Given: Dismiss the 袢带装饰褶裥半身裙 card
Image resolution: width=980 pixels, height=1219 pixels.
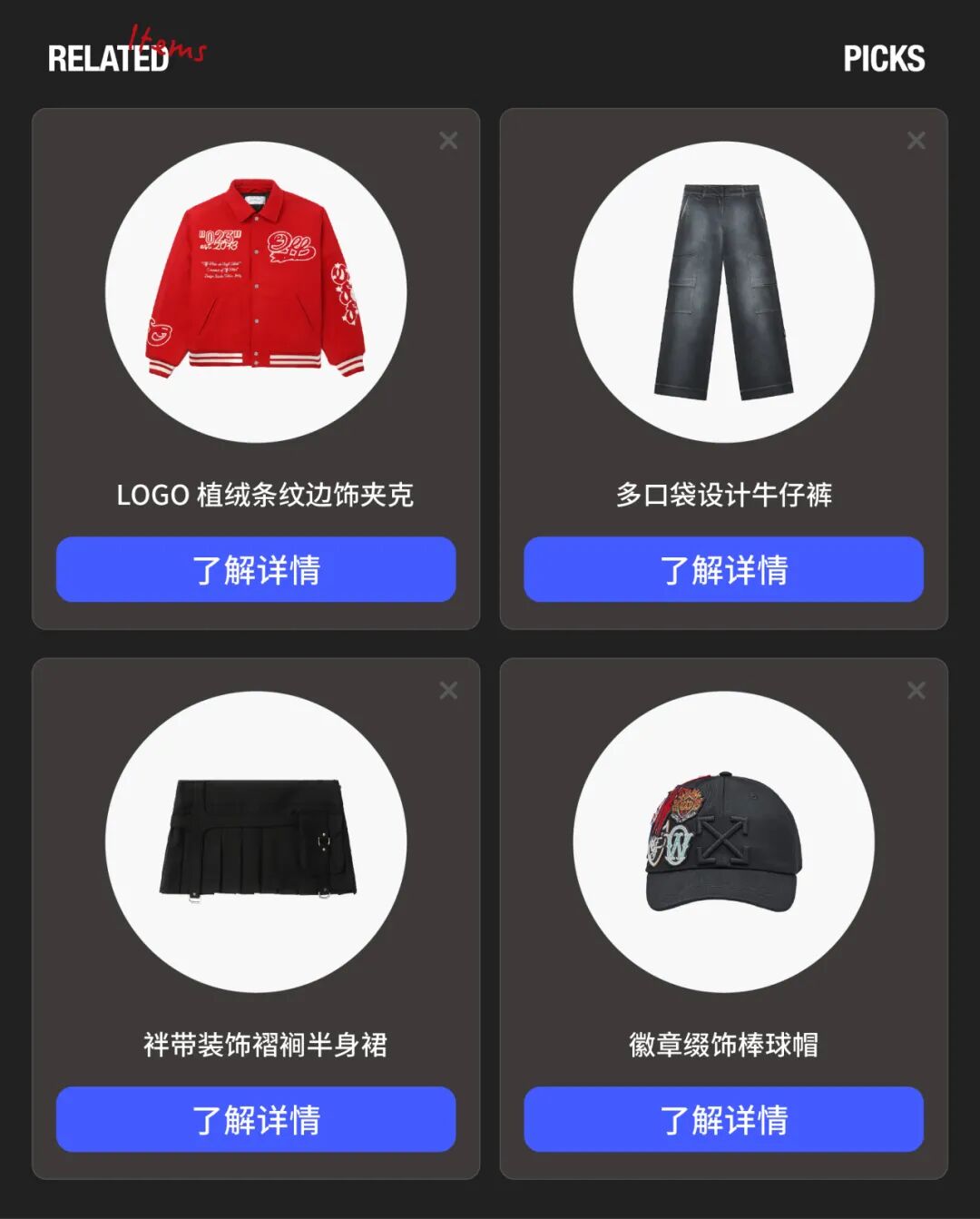Looking at the screenshot, I should pyautogui.click(x=448, y=691).
